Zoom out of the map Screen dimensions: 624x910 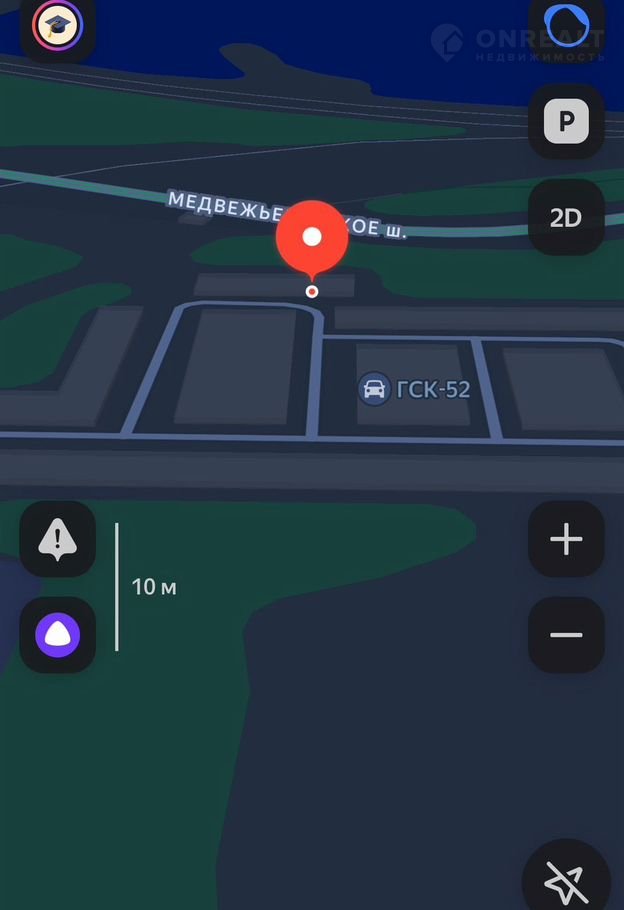566,635
